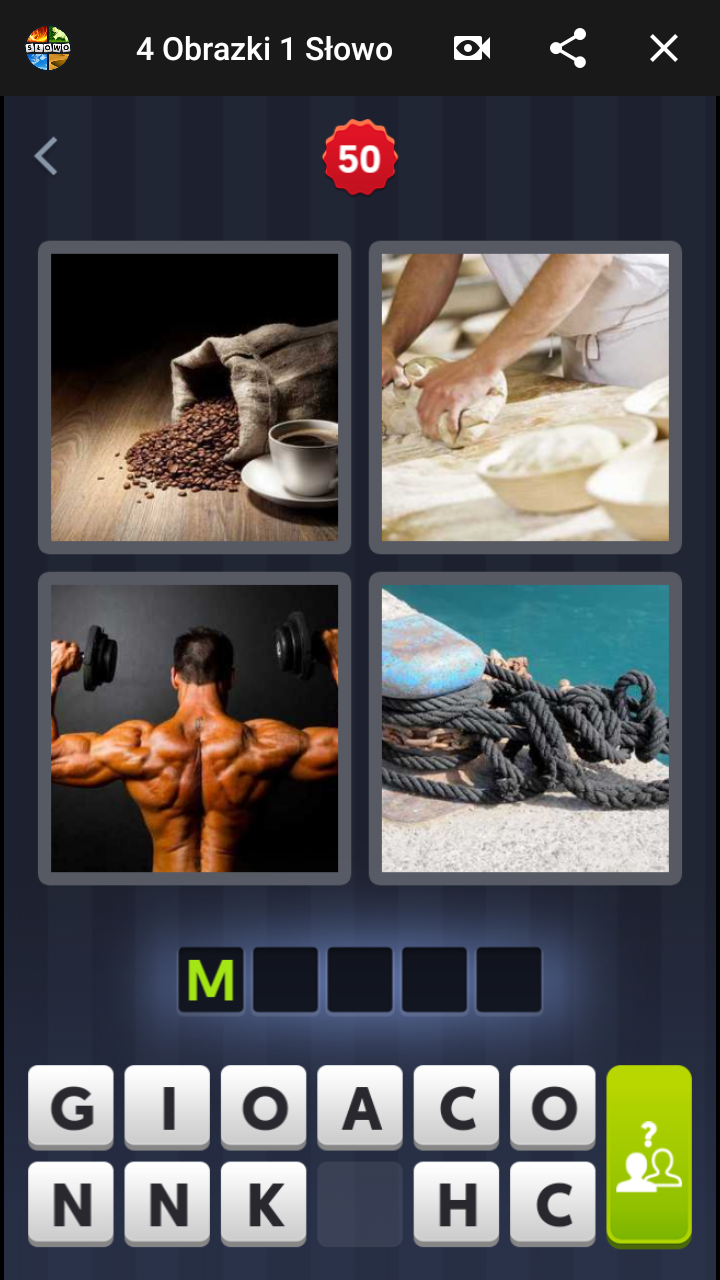Enlarge the rope on the dock picture
Image resolution: width=720 pixels, height=1280 pixels.
pos(525,728)
